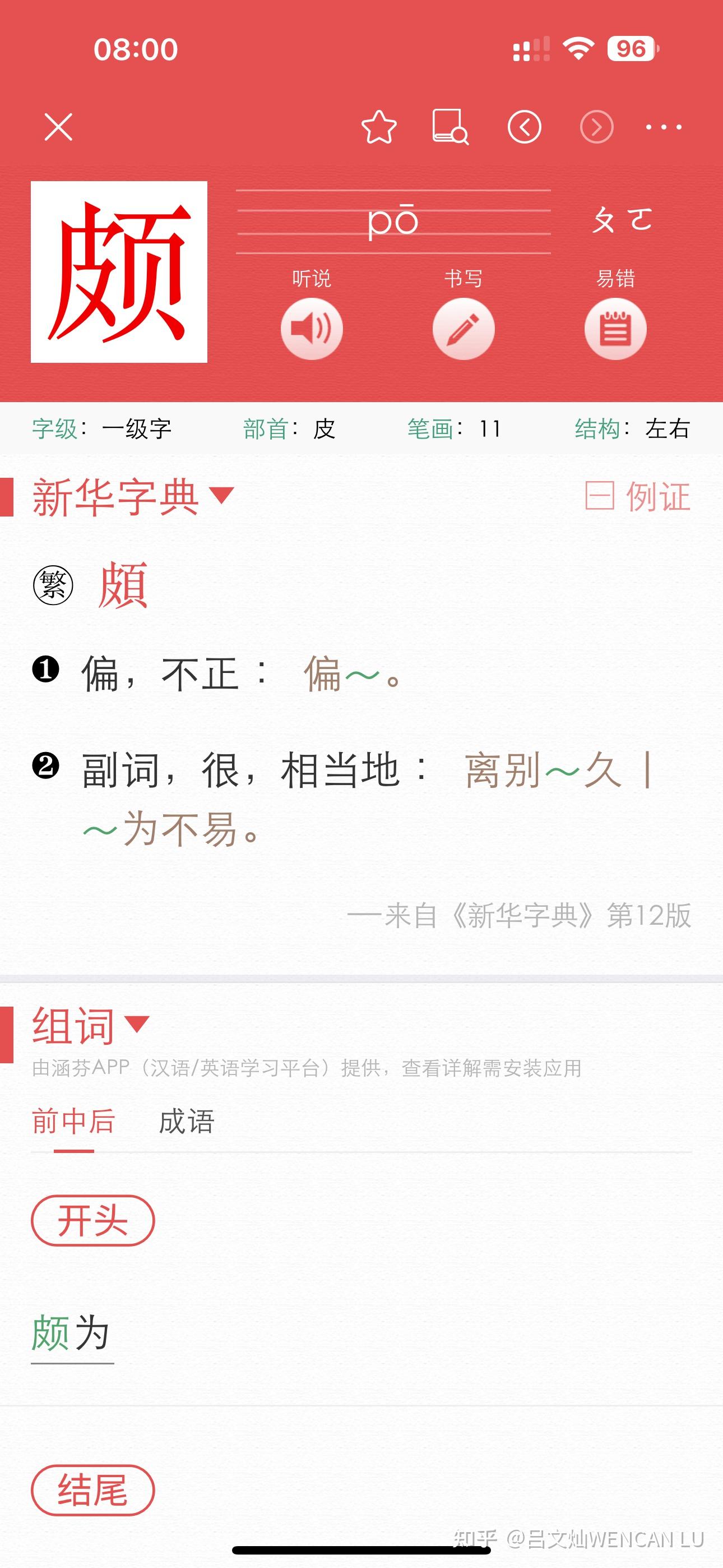Open more options with the ellipsis icon

point(665,127)
